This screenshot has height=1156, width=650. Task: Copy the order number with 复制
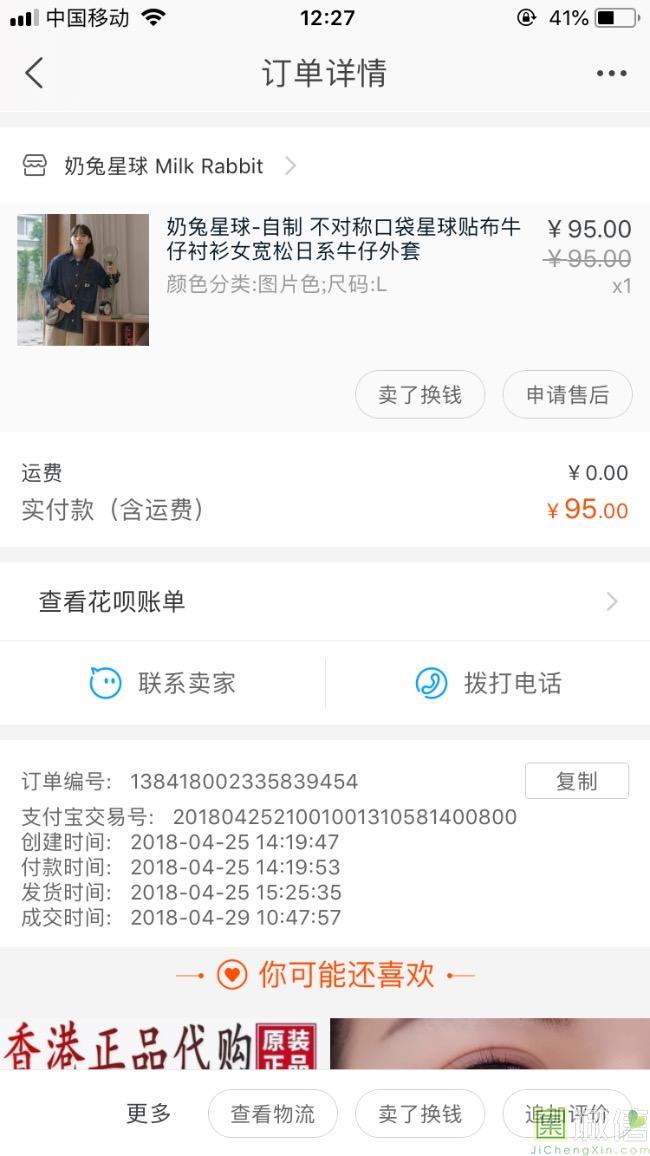[x=576, y=781]
